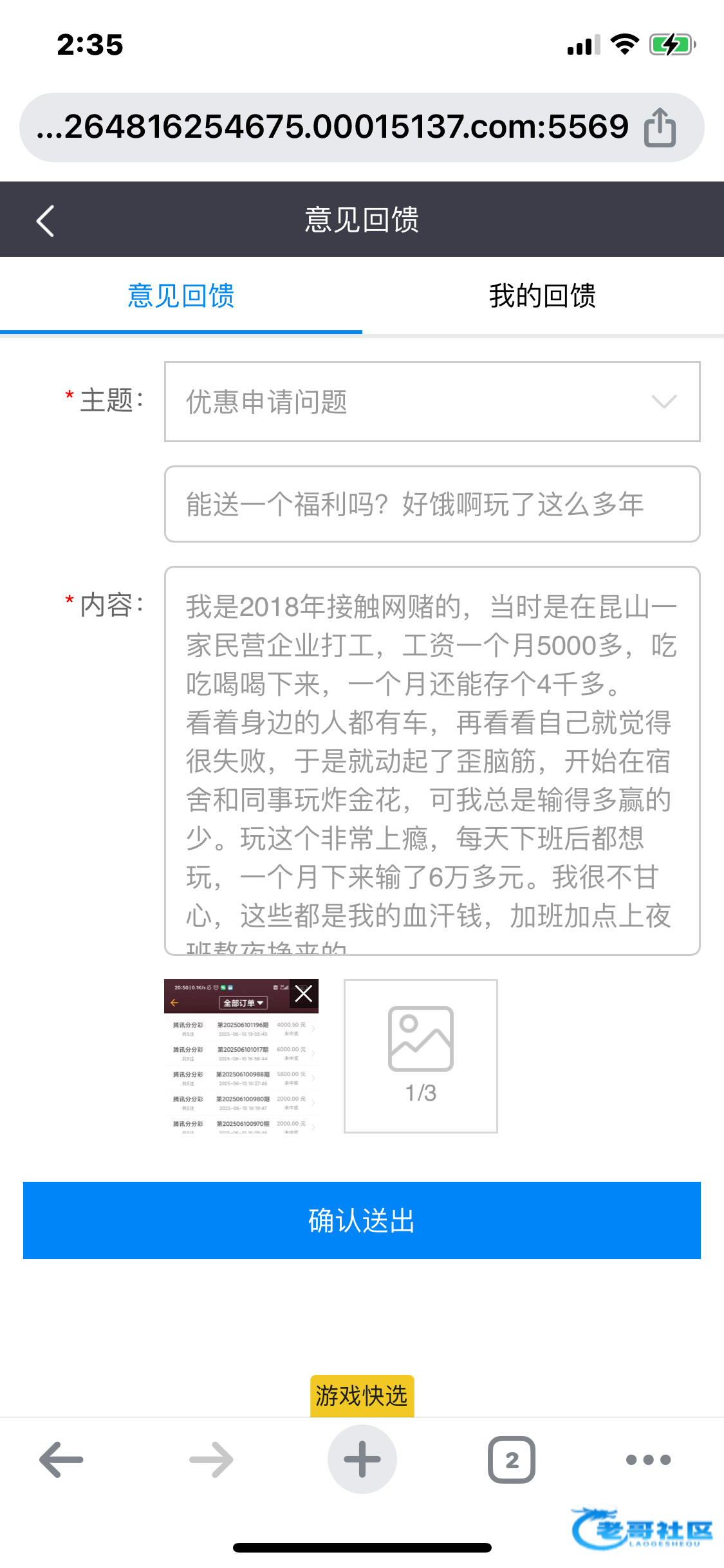Remove the uploaded order screenshot

click(304, 994)
